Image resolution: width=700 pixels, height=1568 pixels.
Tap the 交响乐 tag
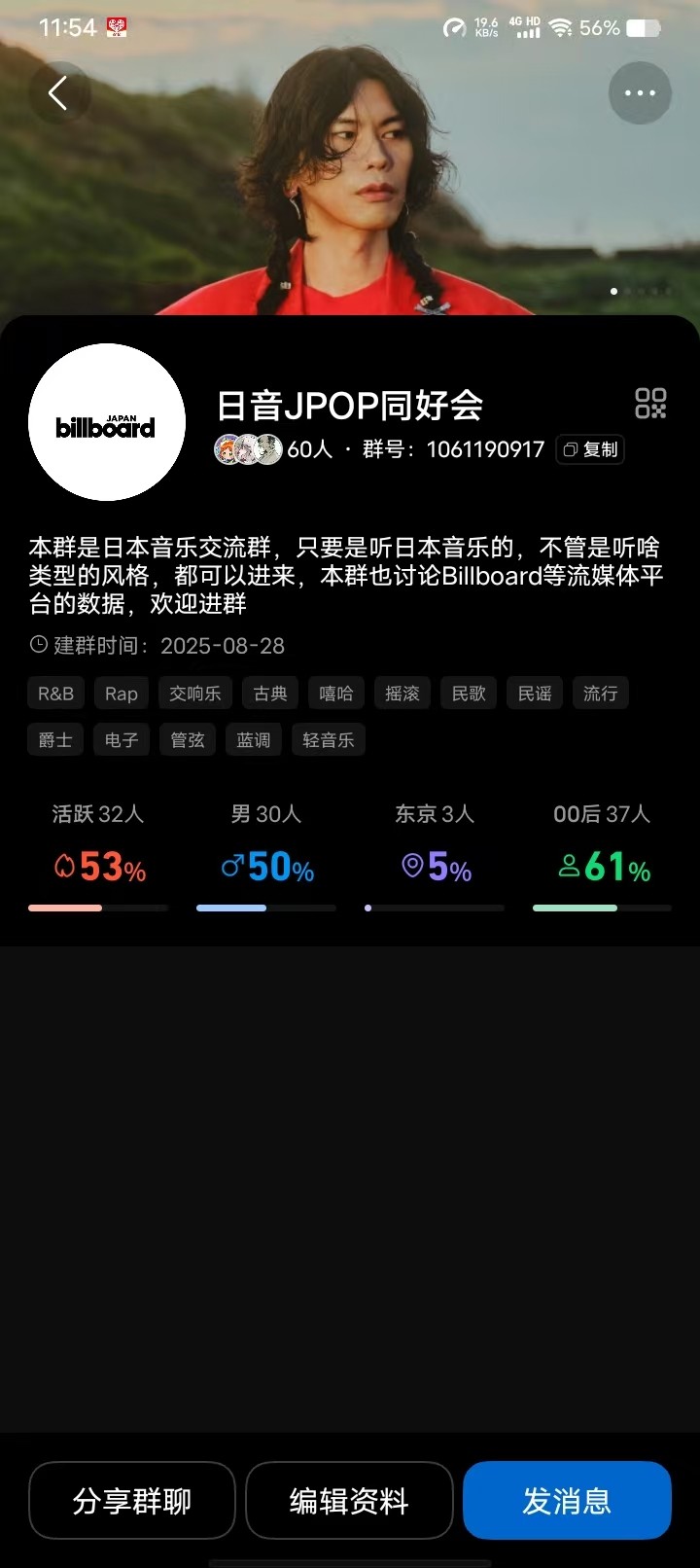point(195,694)
